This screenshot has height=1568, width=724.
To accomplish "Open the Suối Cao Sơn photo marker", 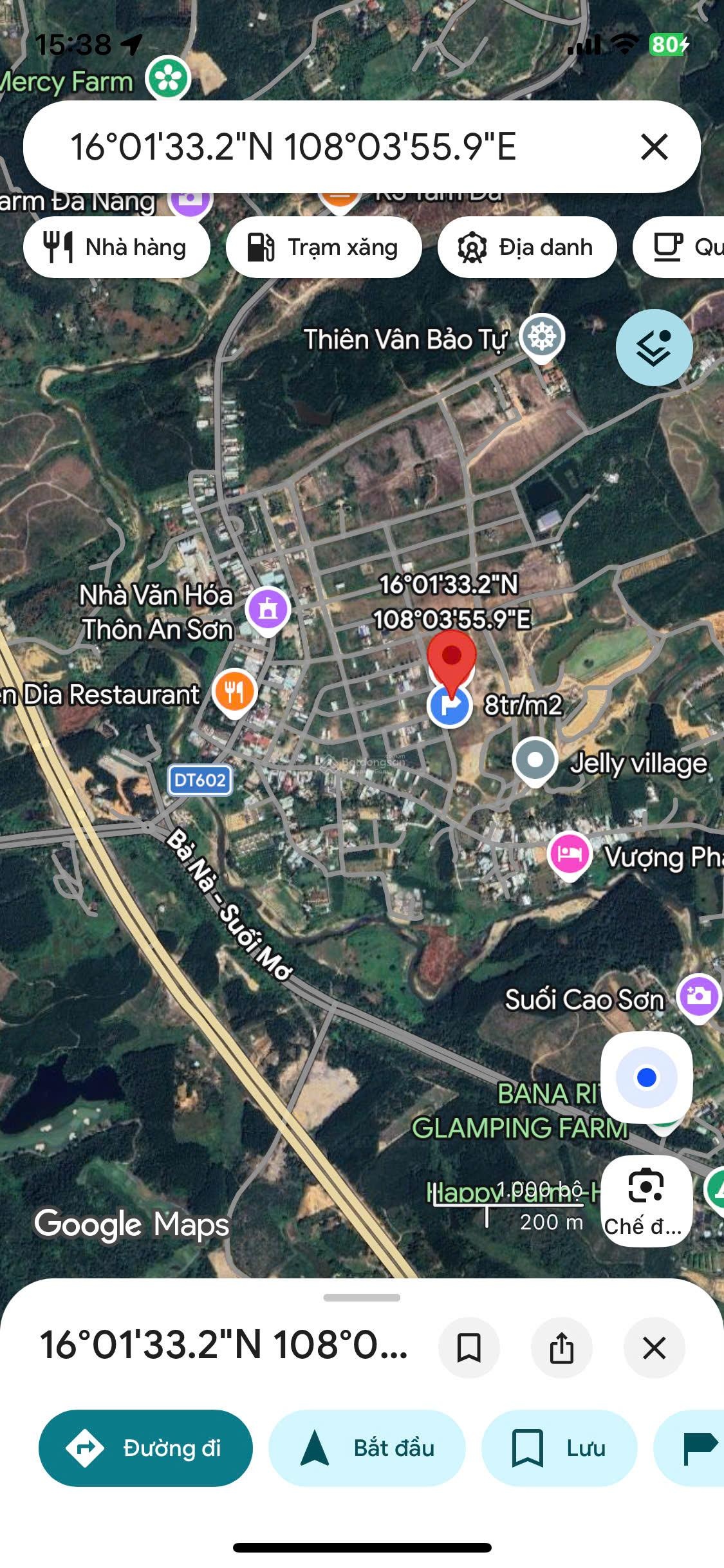I will click(698, 996).
